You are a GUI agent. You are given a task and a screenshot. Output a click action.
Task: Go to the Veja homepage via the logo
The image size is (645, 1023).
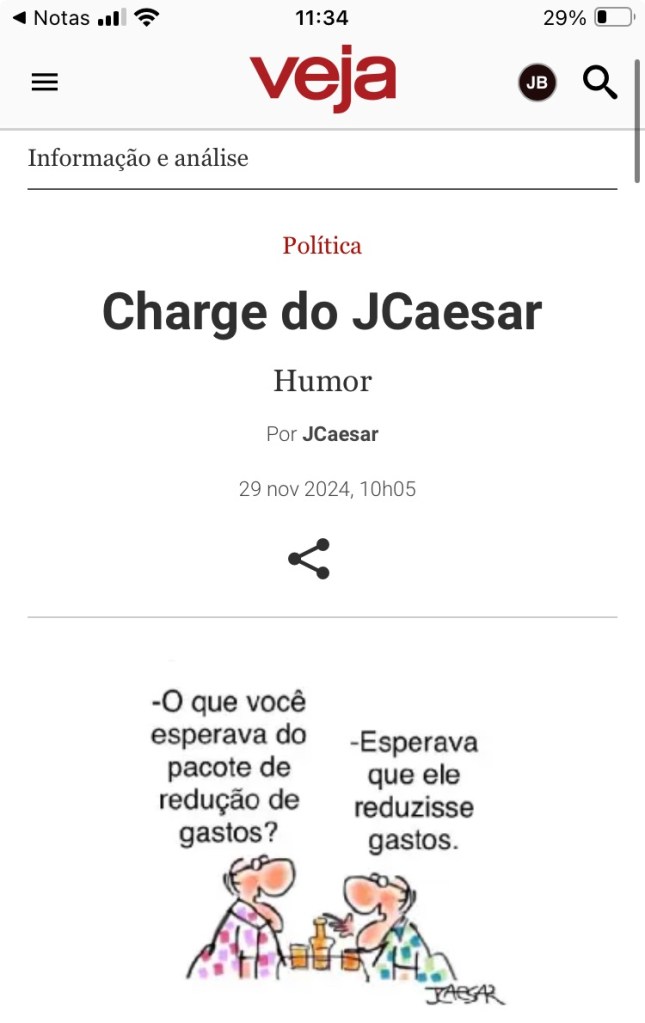coord(322,79)
